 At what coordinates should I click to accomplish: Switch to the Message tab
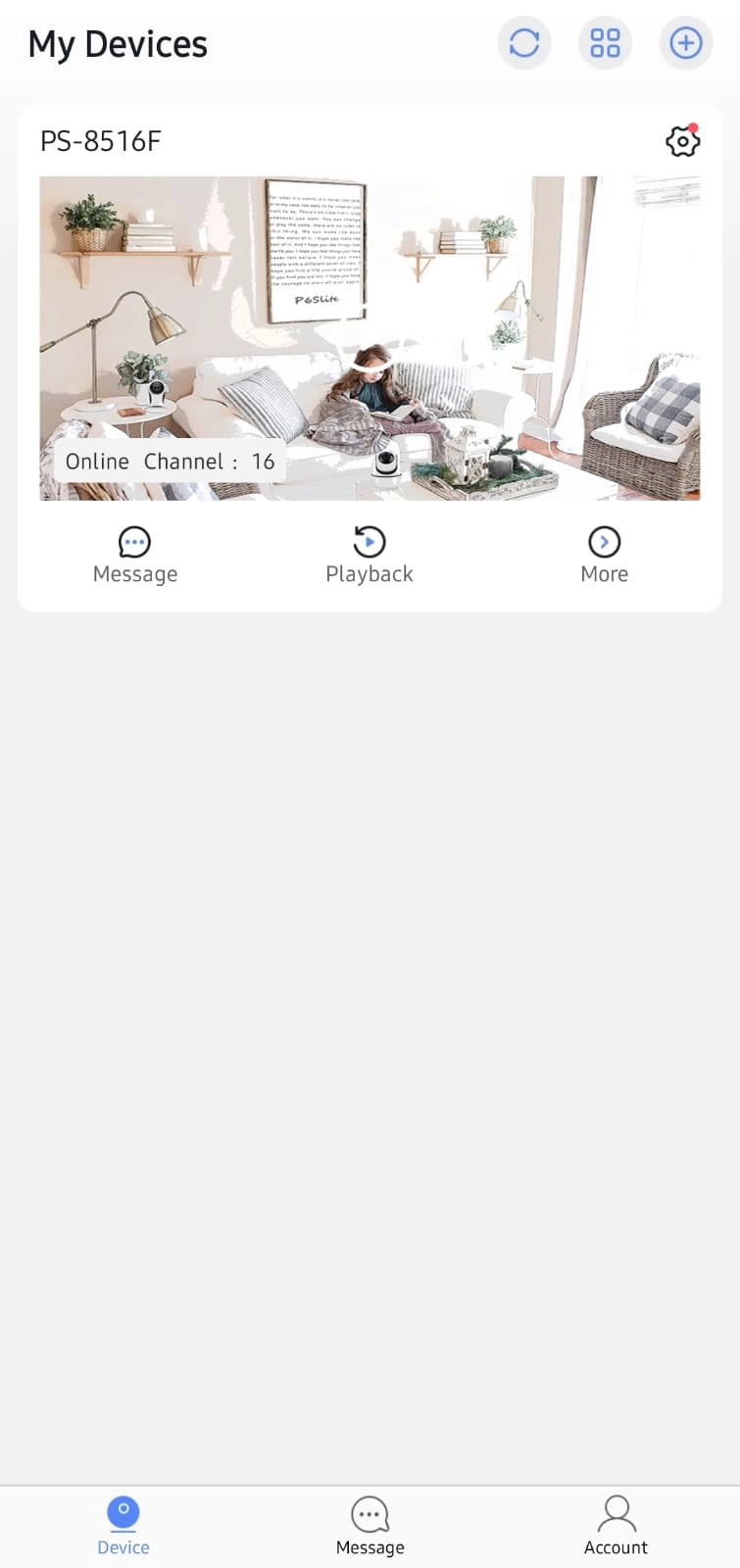pyautogui.click(x=370, y=1526)
